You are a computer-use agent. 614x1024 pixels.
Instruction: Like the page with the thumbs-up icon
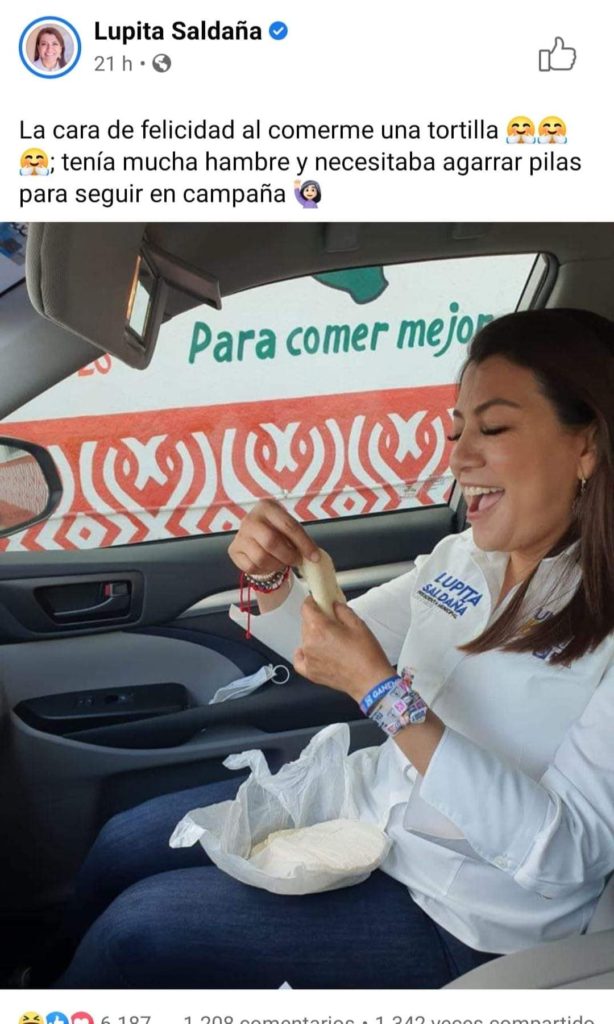point(557,54)
